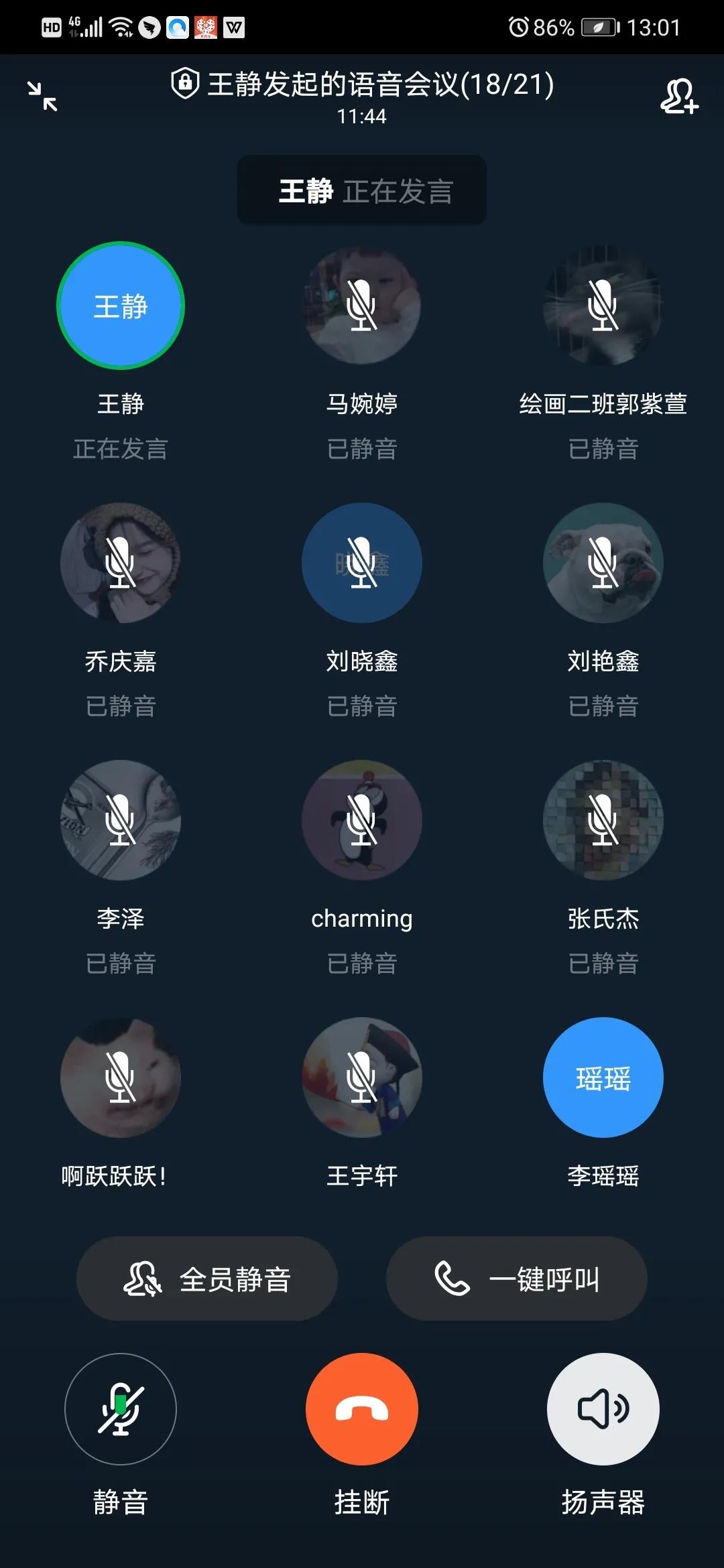Toggle my microphone with 静音
This screenshot has width=724, height=1568.
coord(121,1409)
